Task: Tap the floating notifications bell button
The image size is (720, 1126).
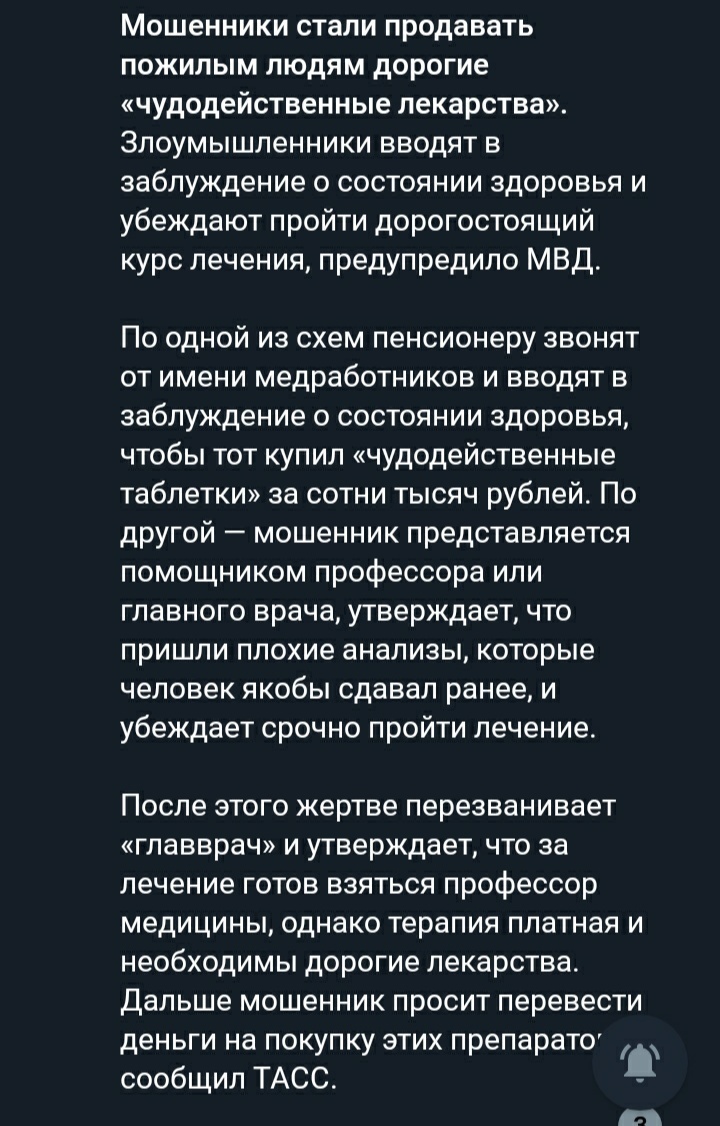Action: (639, 1061)
